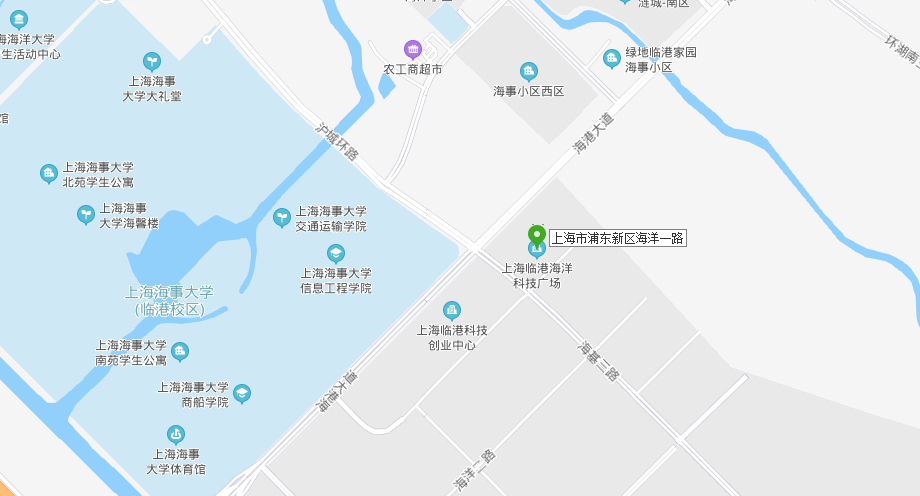Open the 上海海事大学信息工程学院 POI marker
This screenshot has height=496, width=920.
pos(336,253)
